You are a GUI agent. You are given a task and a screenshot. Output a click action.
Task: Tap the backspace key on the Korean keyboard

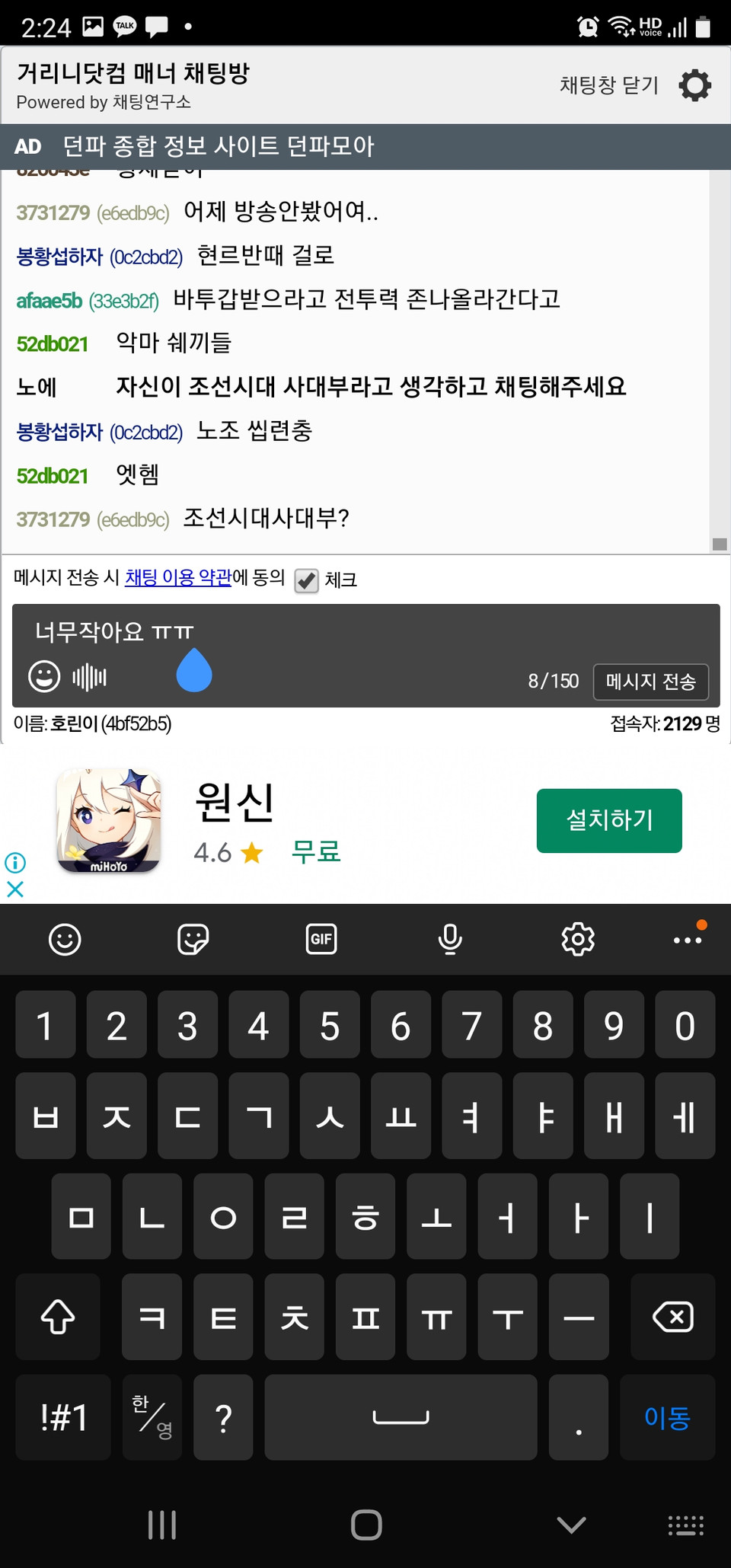pyautogui.click(x=673, y=1317)
